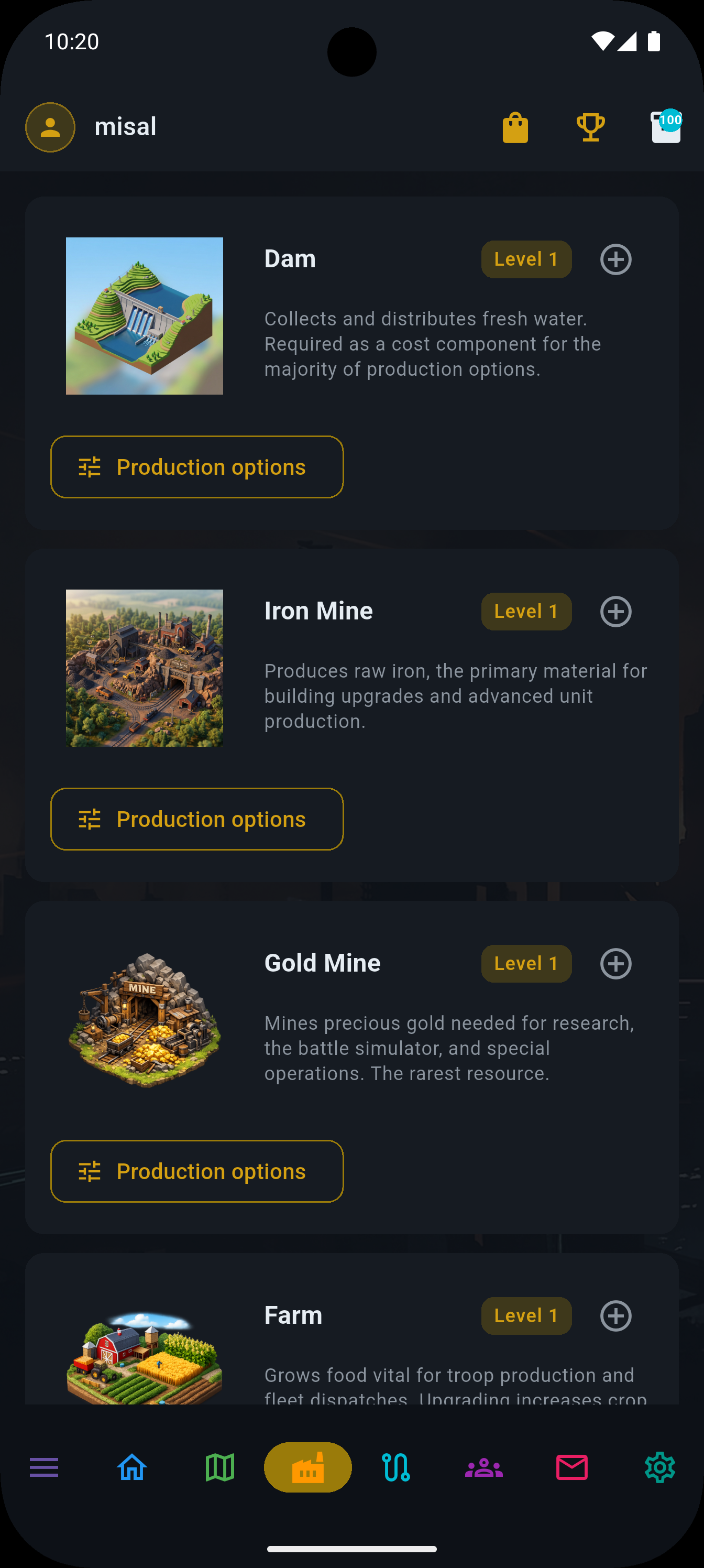
Task: Open tasks clipboard showing 100 badge
Action: pyautogui.click(x=666, y=127)
